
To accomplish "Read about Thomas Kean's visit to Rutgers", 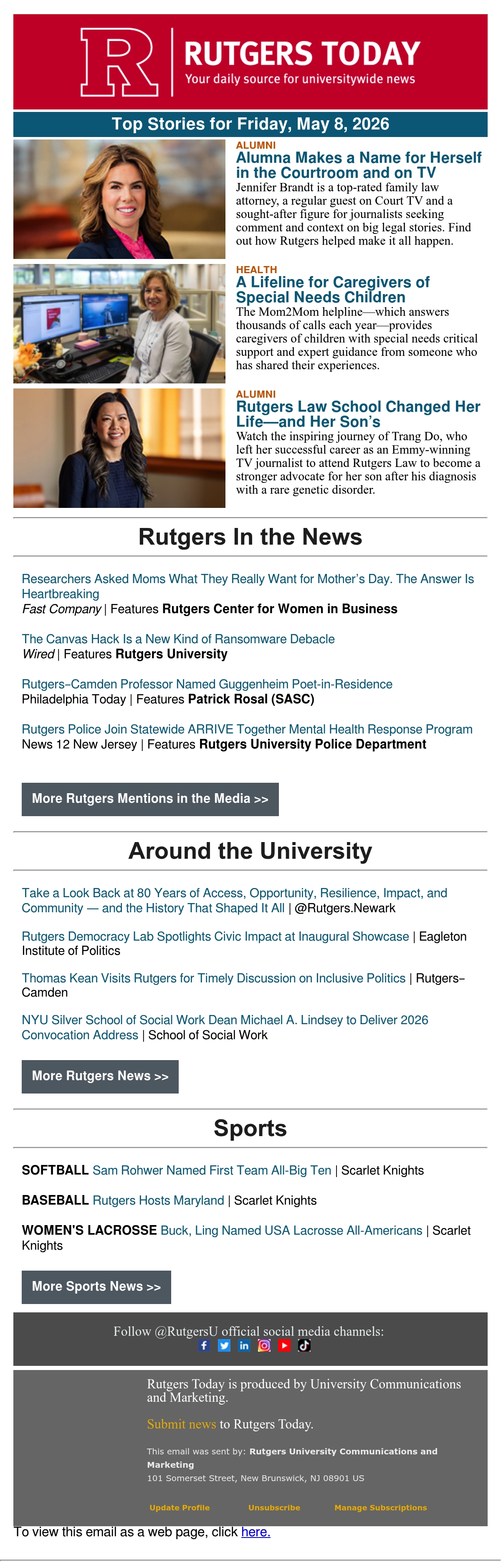I will [x=214, y=977].
